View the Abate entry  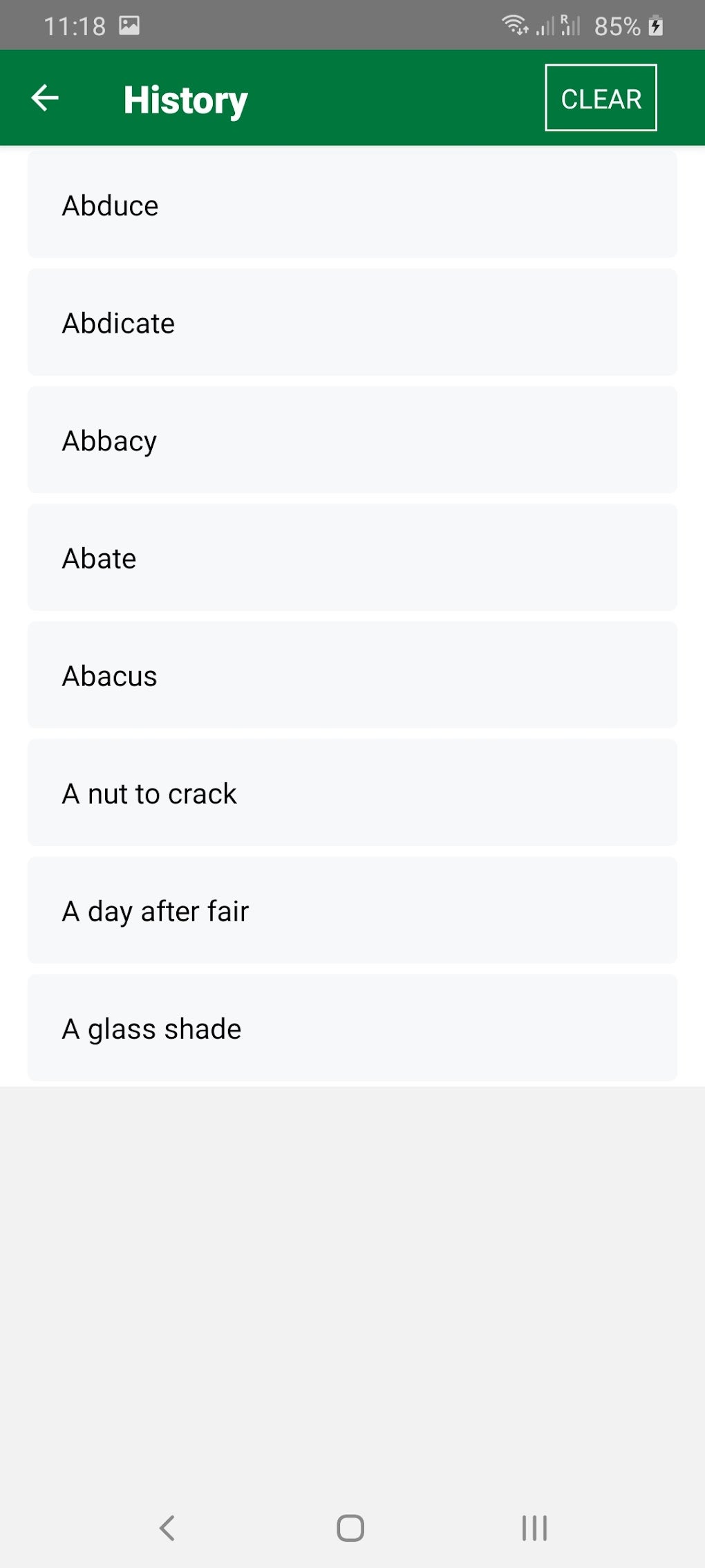(x=352, y=558)
